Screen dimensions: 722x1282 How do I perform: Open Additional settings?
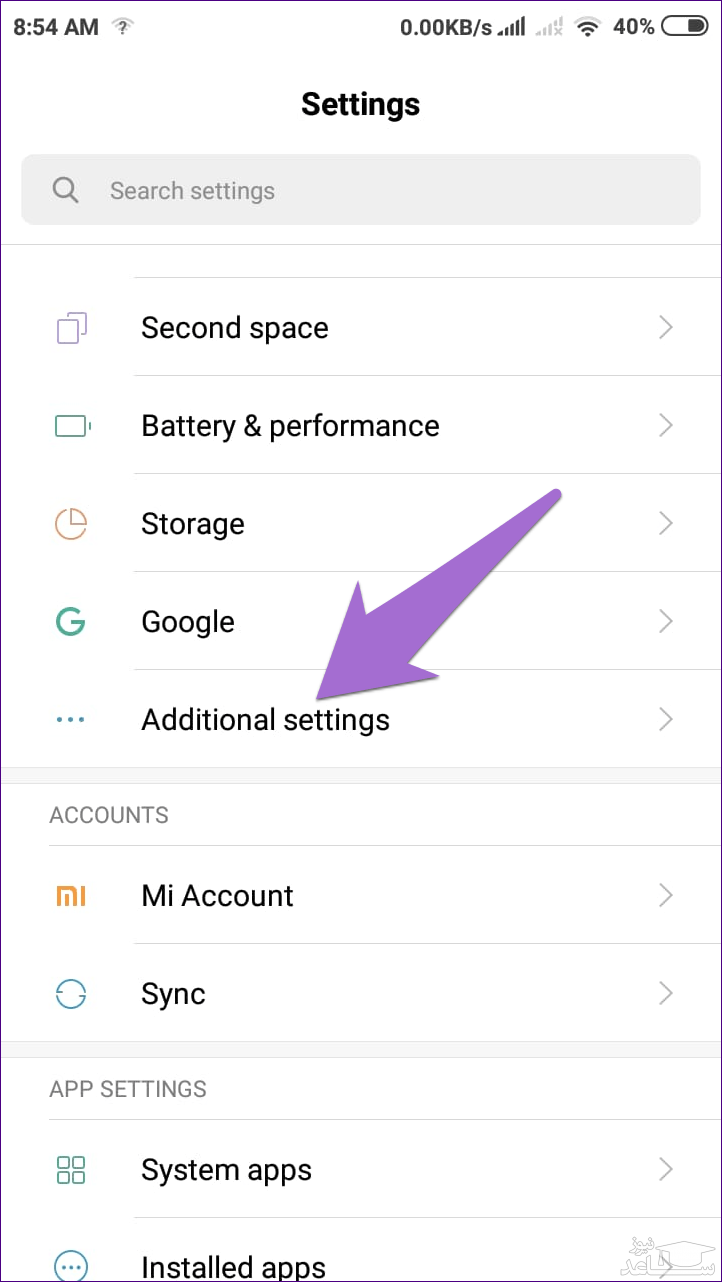(360, 720)
